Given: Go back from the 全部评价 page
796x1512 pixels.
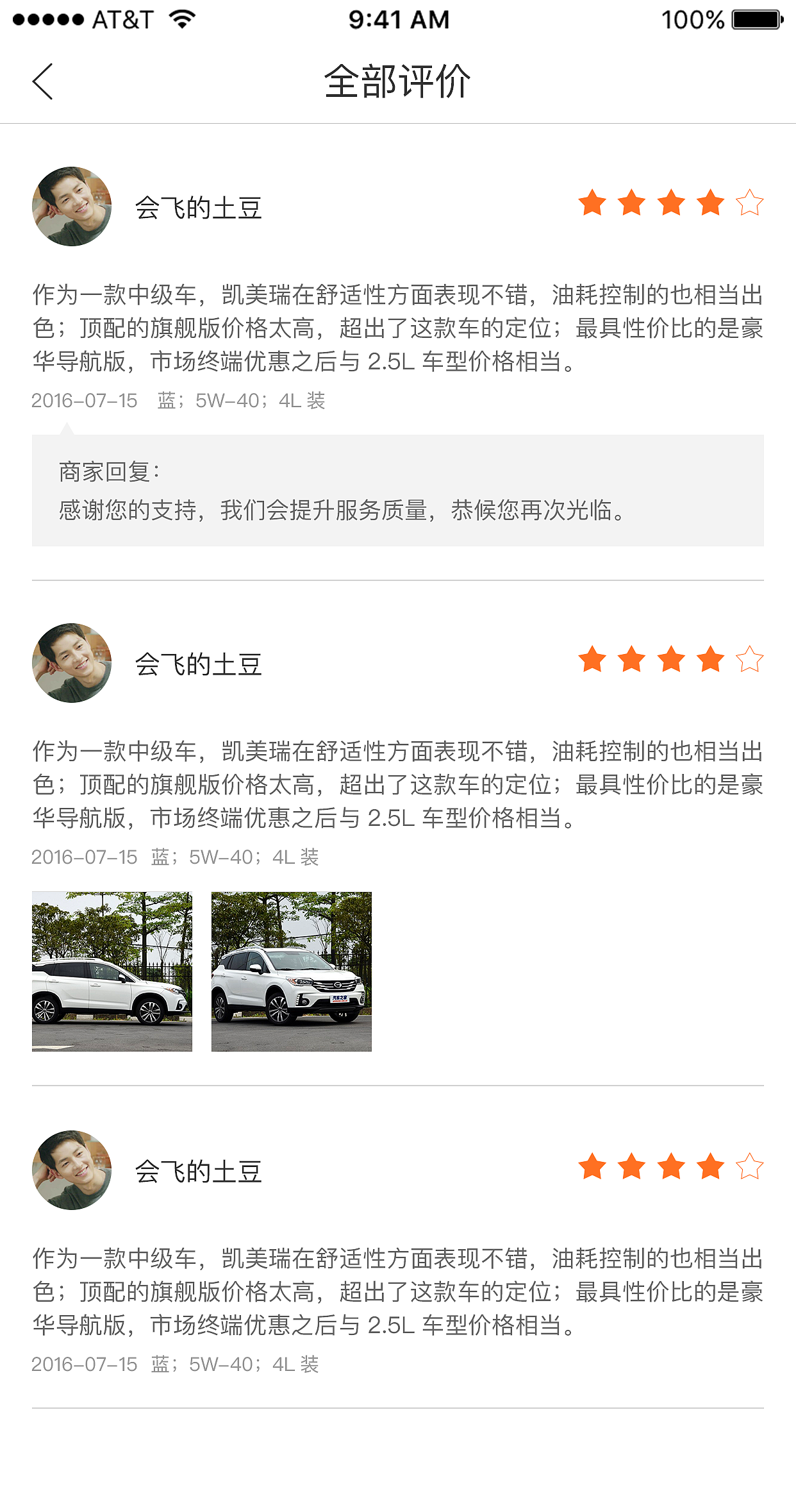Looking at the screenshot, I should (x=43, y=81).
